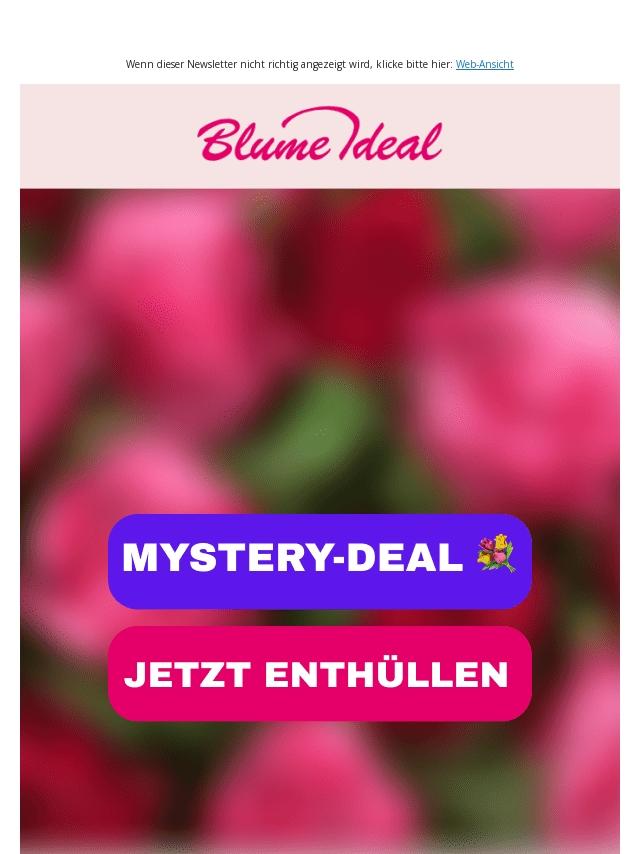This screenshot has height=854, width=640.
Task: Open the Web-Ansicht link
Action: pyautogui.click(x=484, y=64)
